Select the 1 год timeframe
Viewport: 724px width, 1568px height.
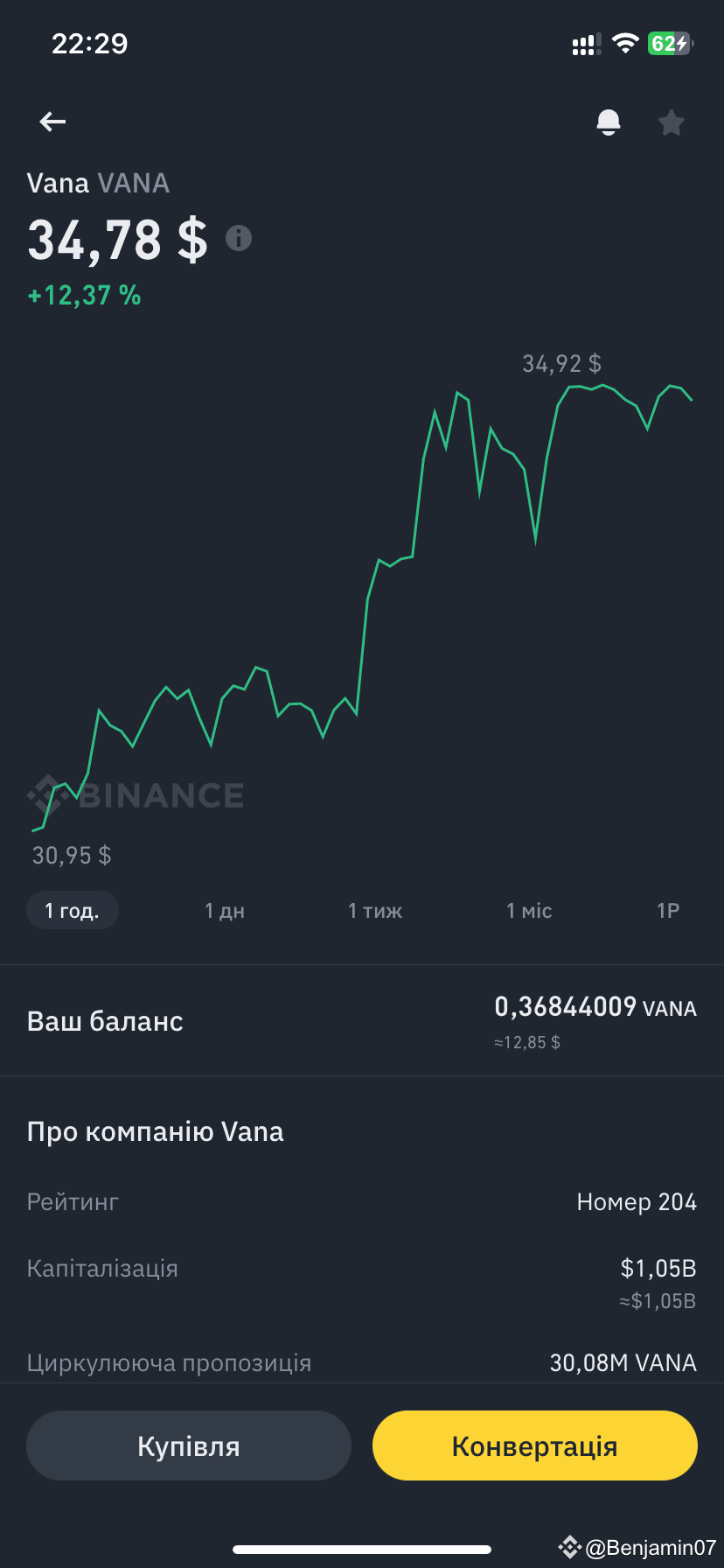click(72, 910)
